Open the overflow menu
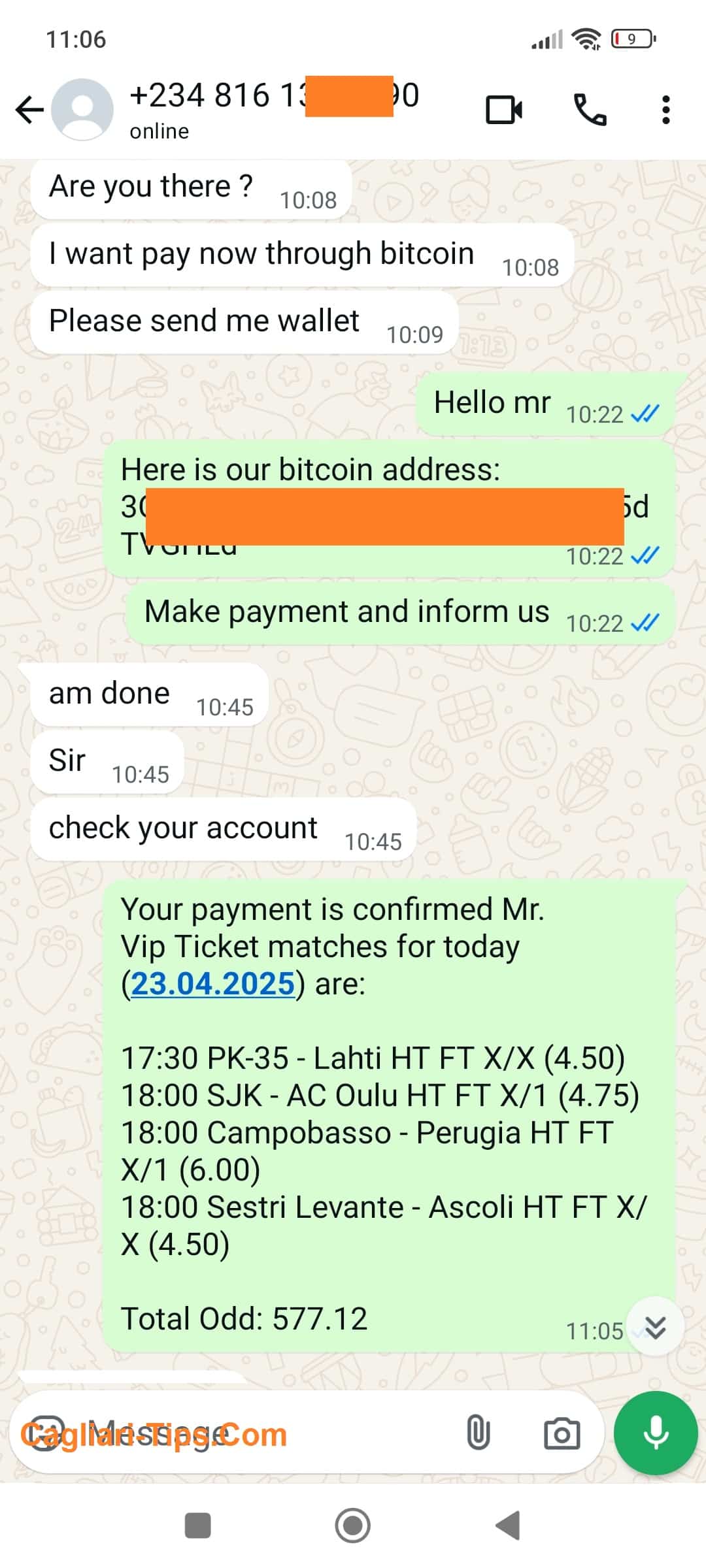The width and height of the screenshot is (706, 1568). pyautogui.click(x=665, y=109)
